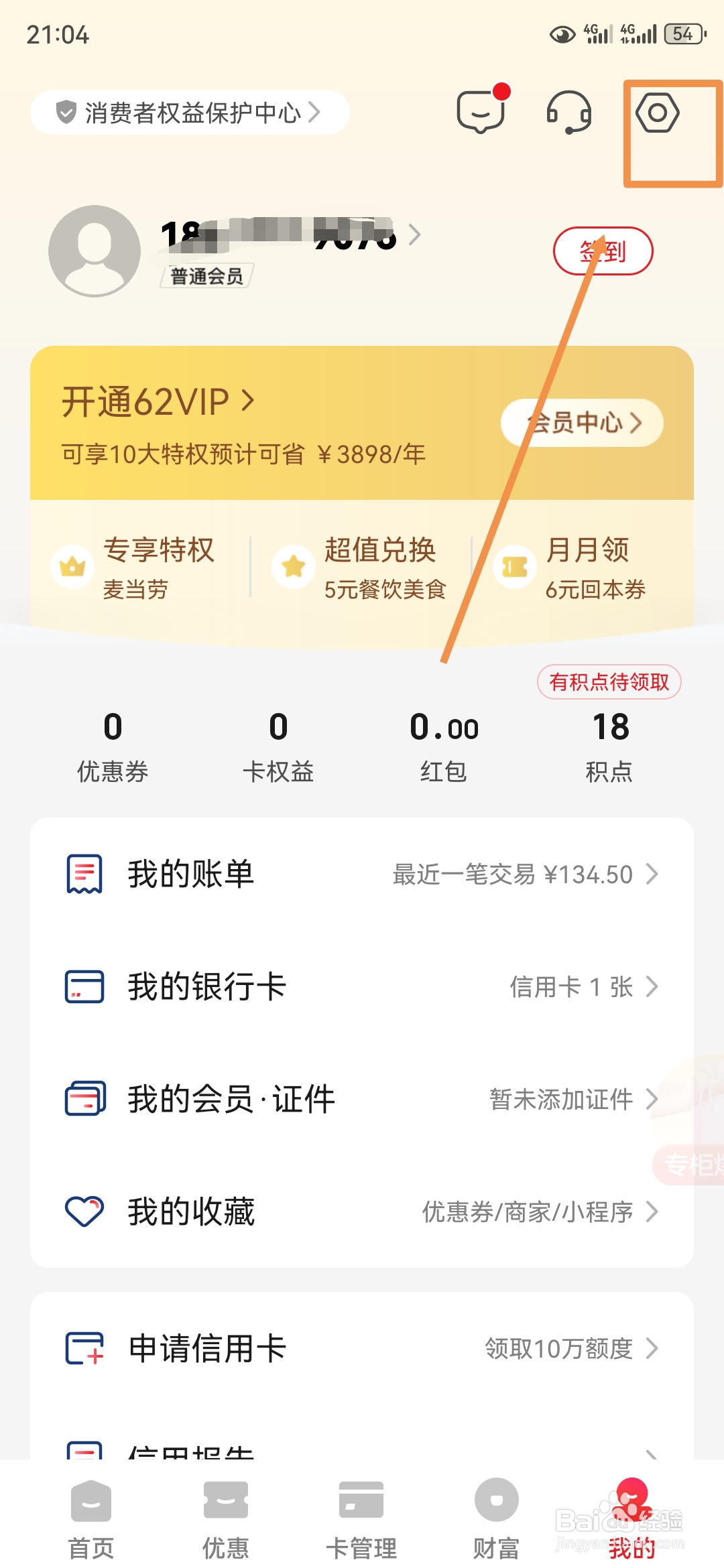Image resolution: width=724 pixels, height=1568 pixels.
Task: Click the 我的收藏 heart icon
Action: pos(83,1210)
